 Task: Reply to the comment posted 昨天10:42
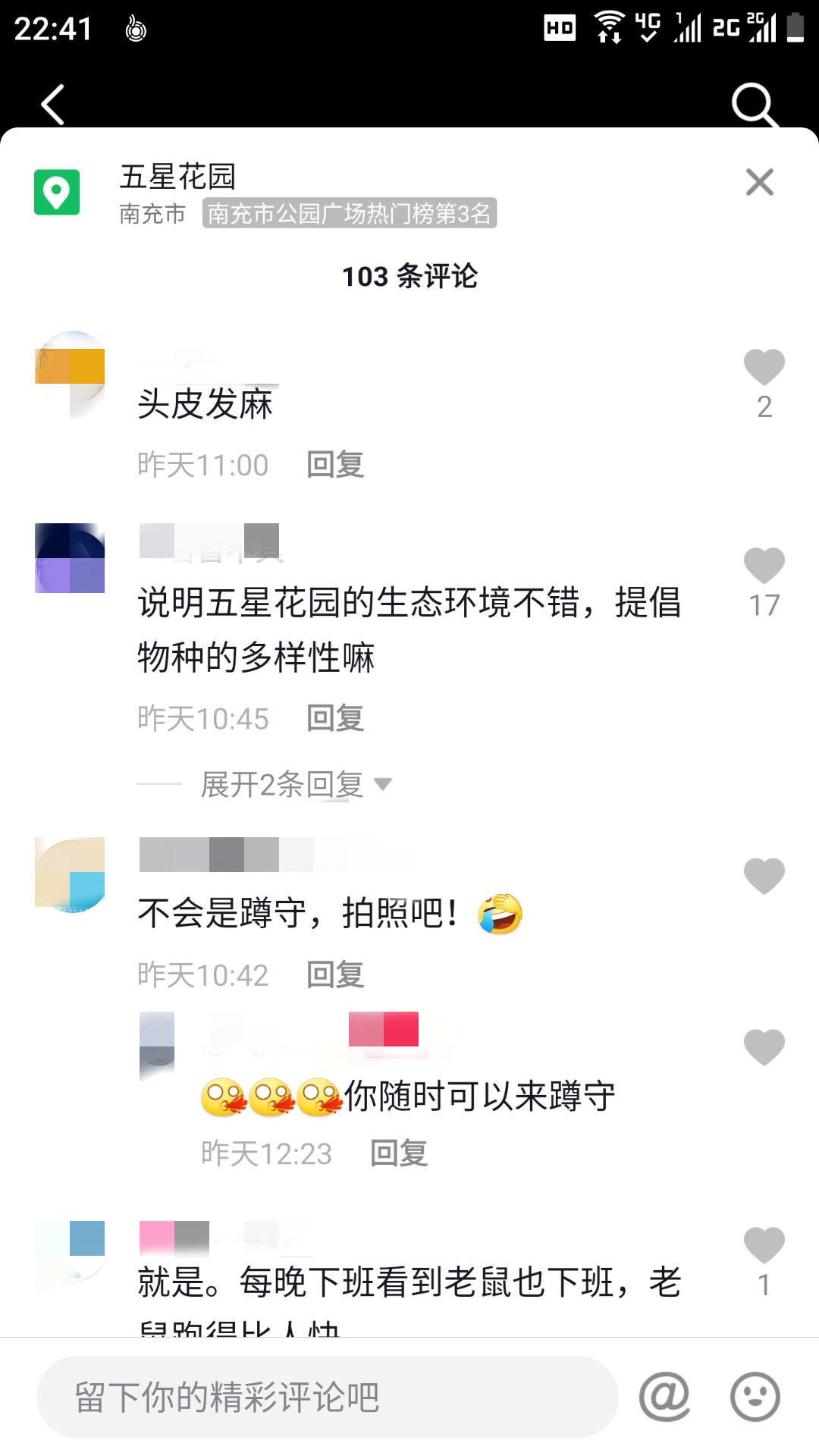pyautogui.click(x=335, y=974)
